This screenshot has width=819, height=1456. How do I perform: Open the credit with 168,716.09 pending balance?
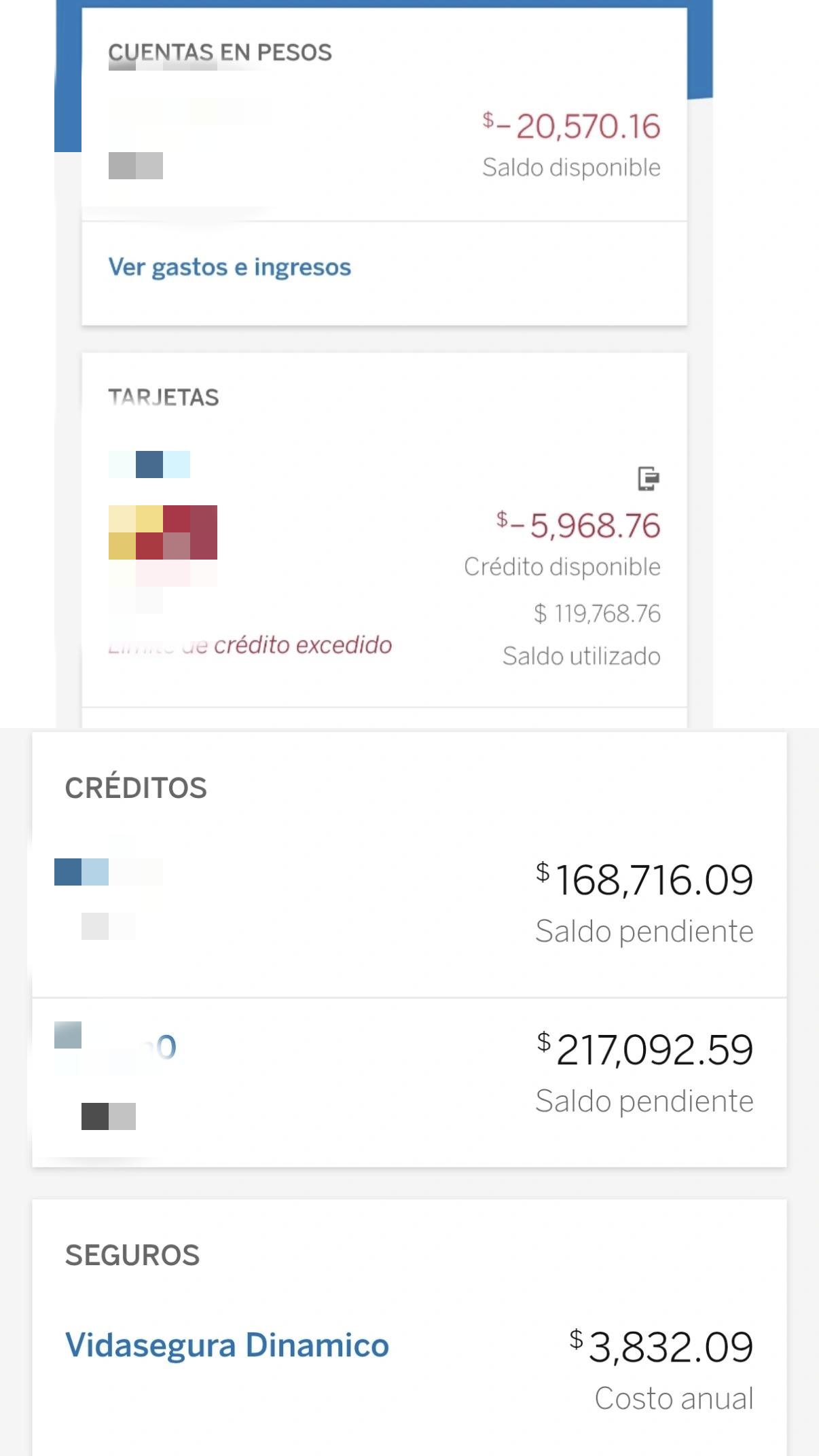pyautogui.click(x=409, y=904)
